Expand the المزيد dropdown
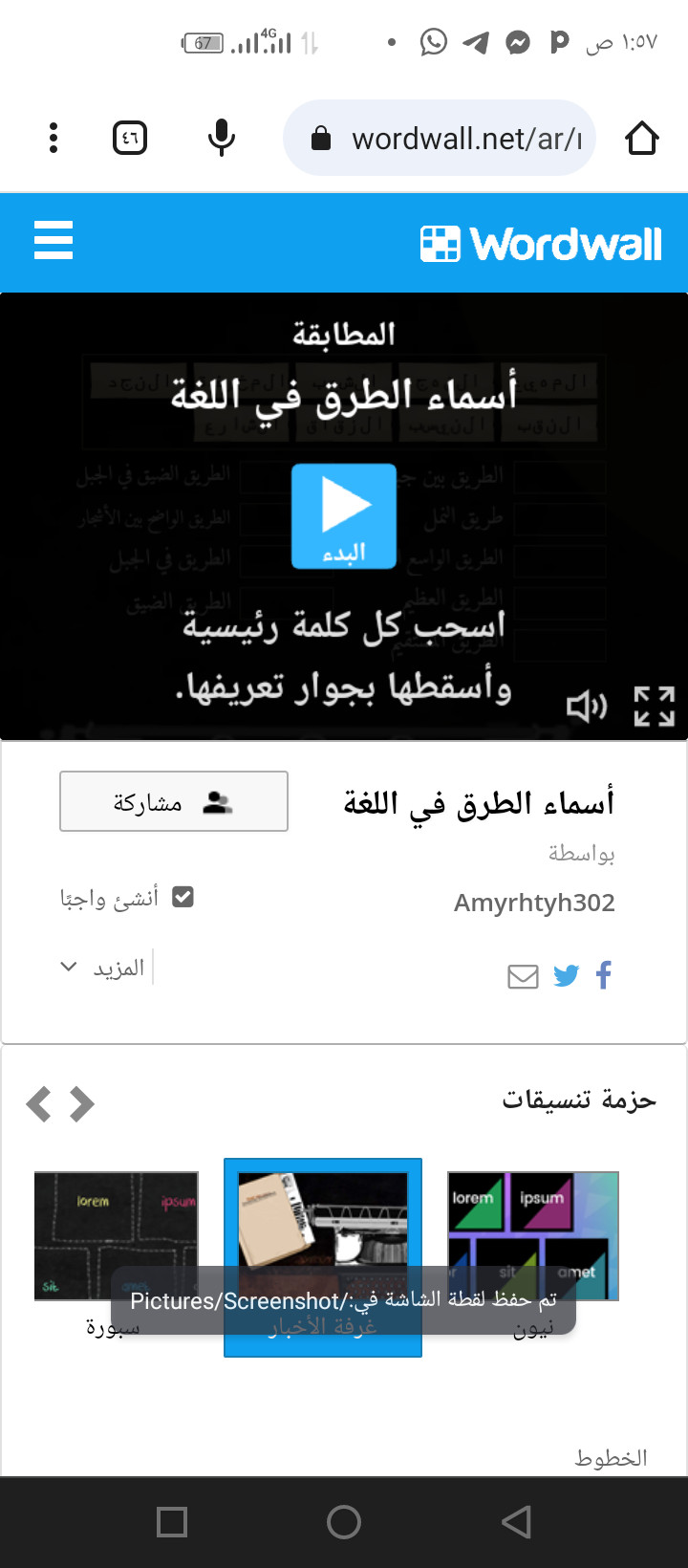688x1568 pixels. (103, 968)
